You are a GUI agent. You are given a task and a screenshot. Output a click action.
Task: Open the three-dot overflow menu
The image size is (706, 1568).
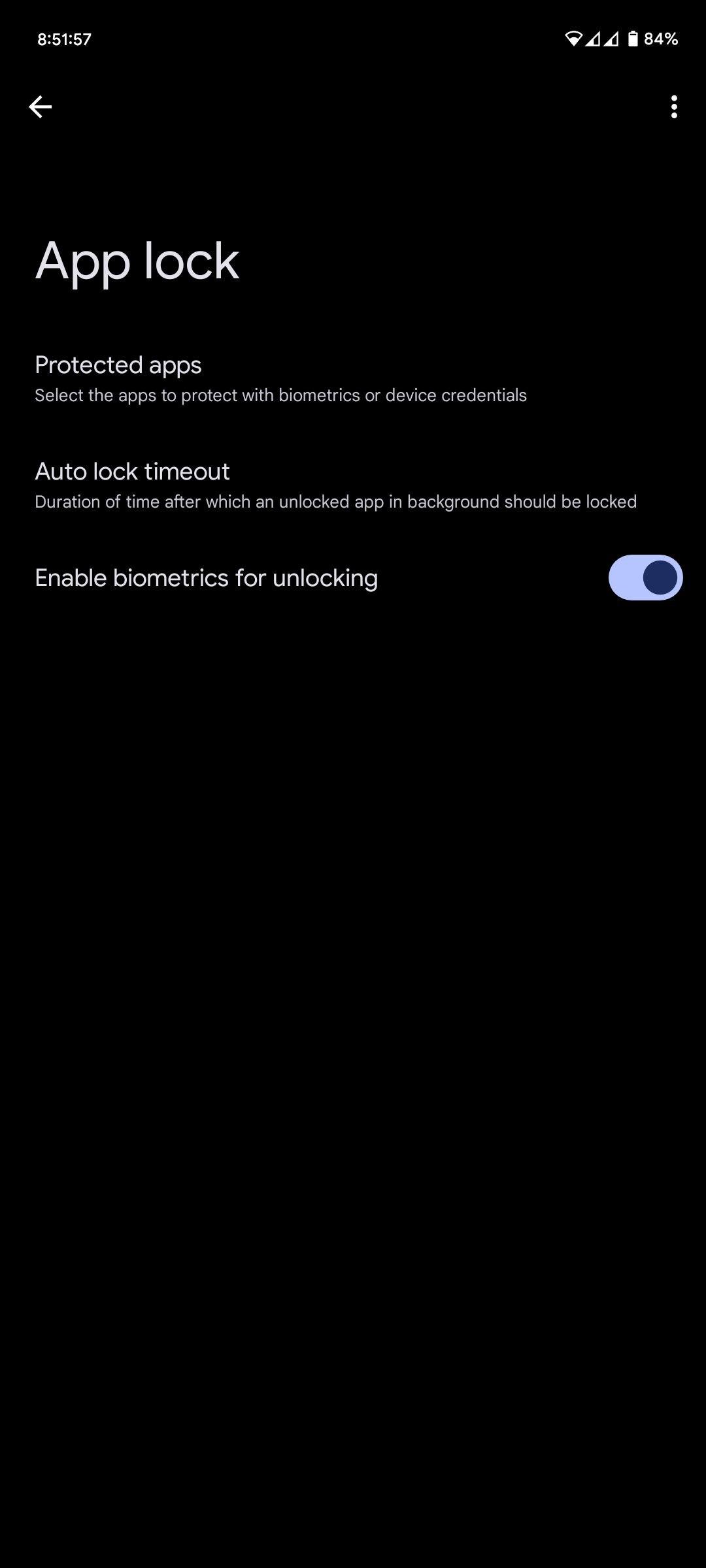click(673, 106)
